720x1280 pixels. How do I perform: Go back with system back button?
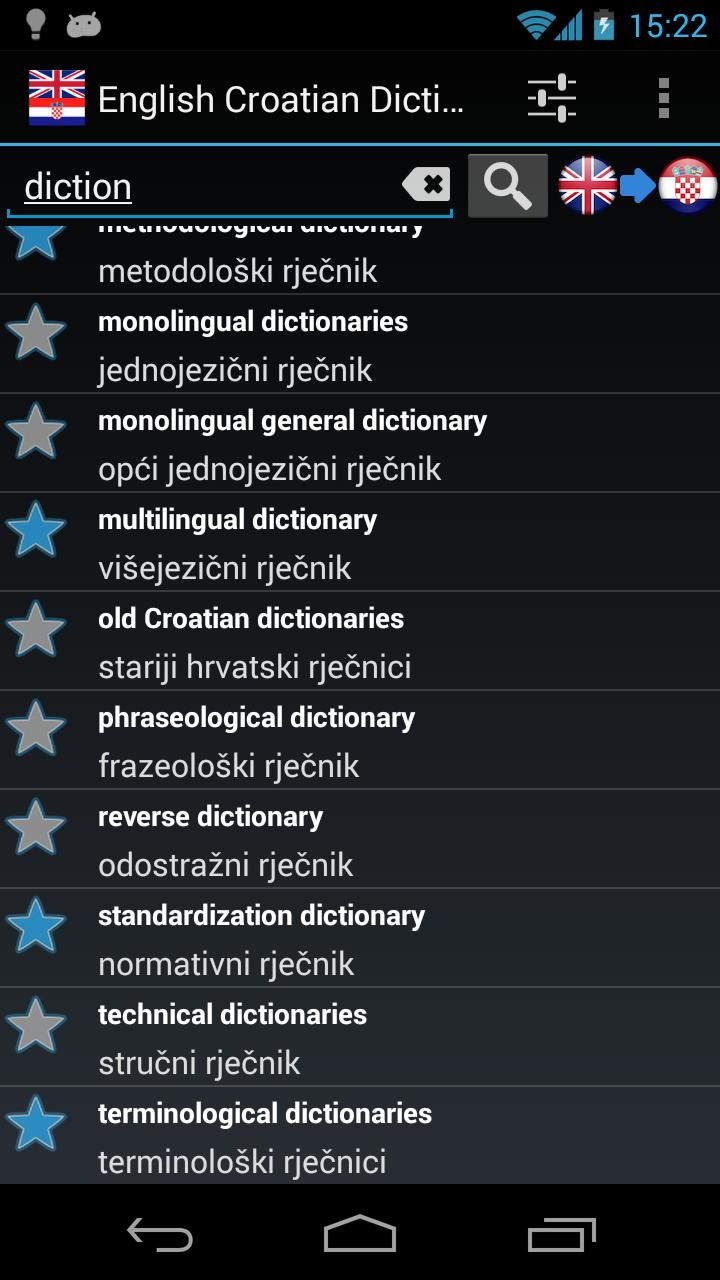[160, 1236]
